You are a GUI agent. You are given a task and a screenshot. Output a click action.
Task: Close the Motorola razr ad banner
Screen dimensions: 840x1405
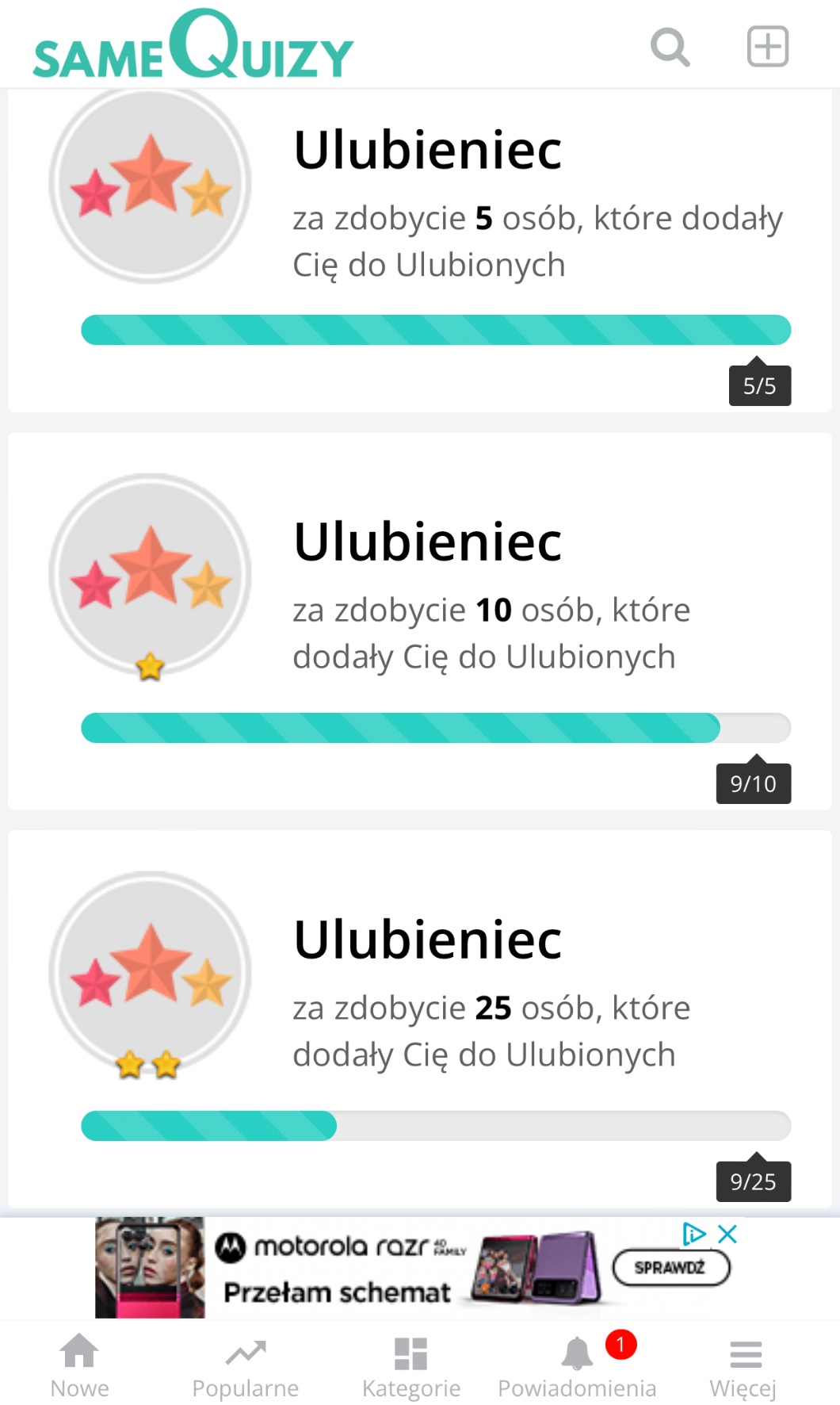pyautogui.click(x=727, y=1234)
